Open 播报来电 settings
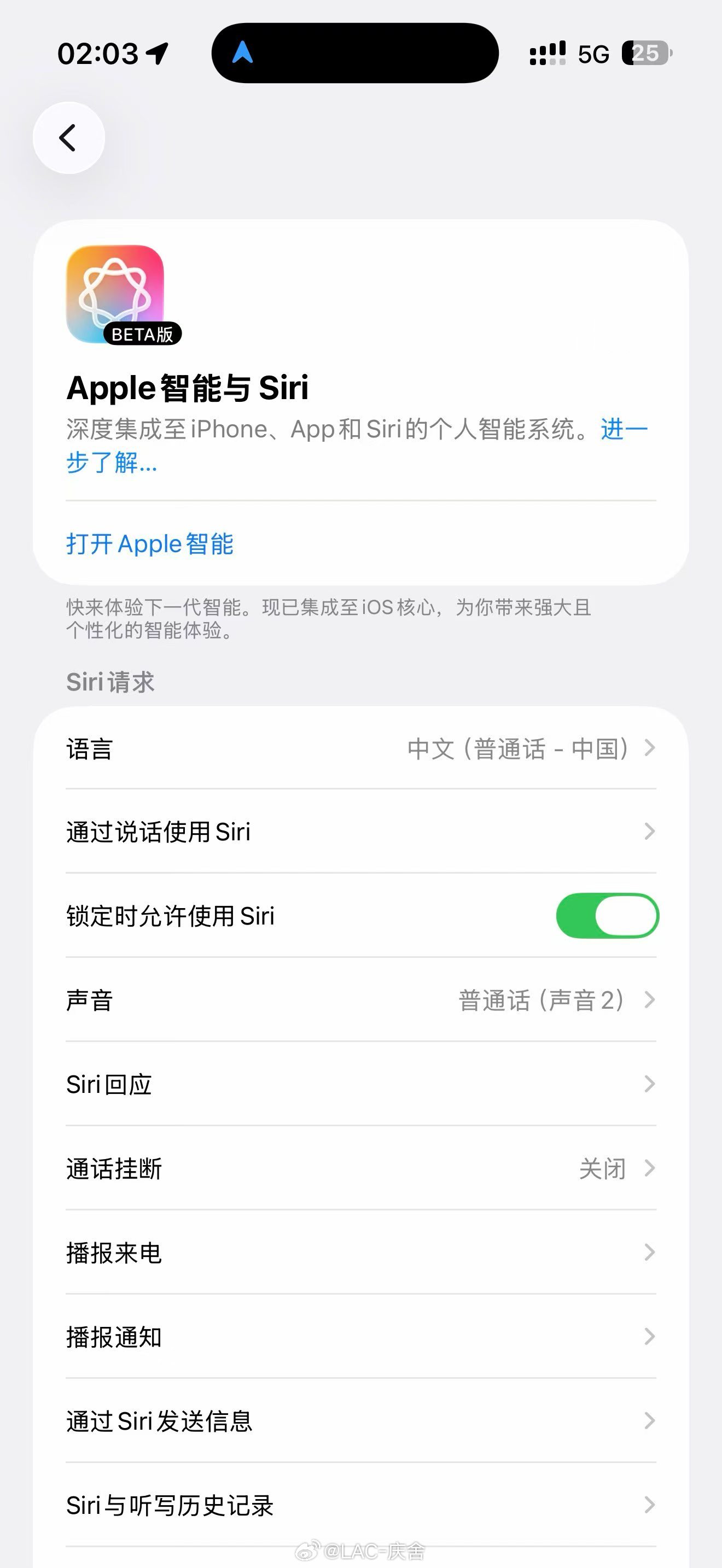Screen dimensions: 722x1568 [361, 1251]
